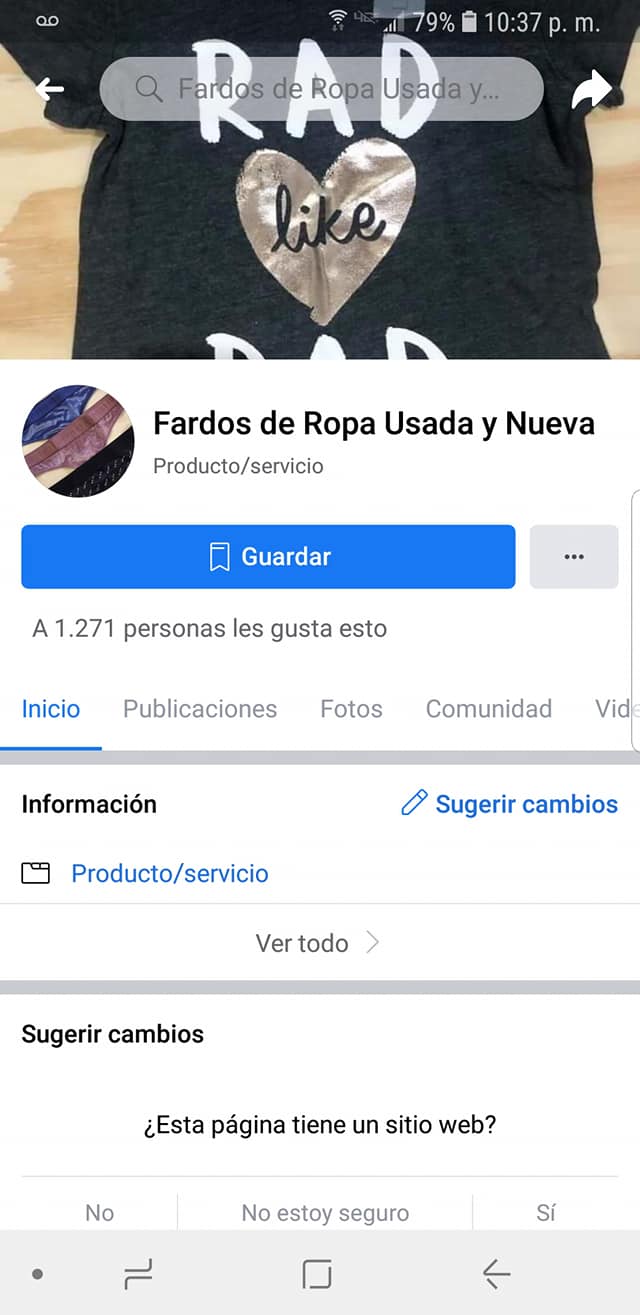Viewport: 640px width, 1315px height.
Task: Open the Comunidad tab
Action: pos(489,709)
